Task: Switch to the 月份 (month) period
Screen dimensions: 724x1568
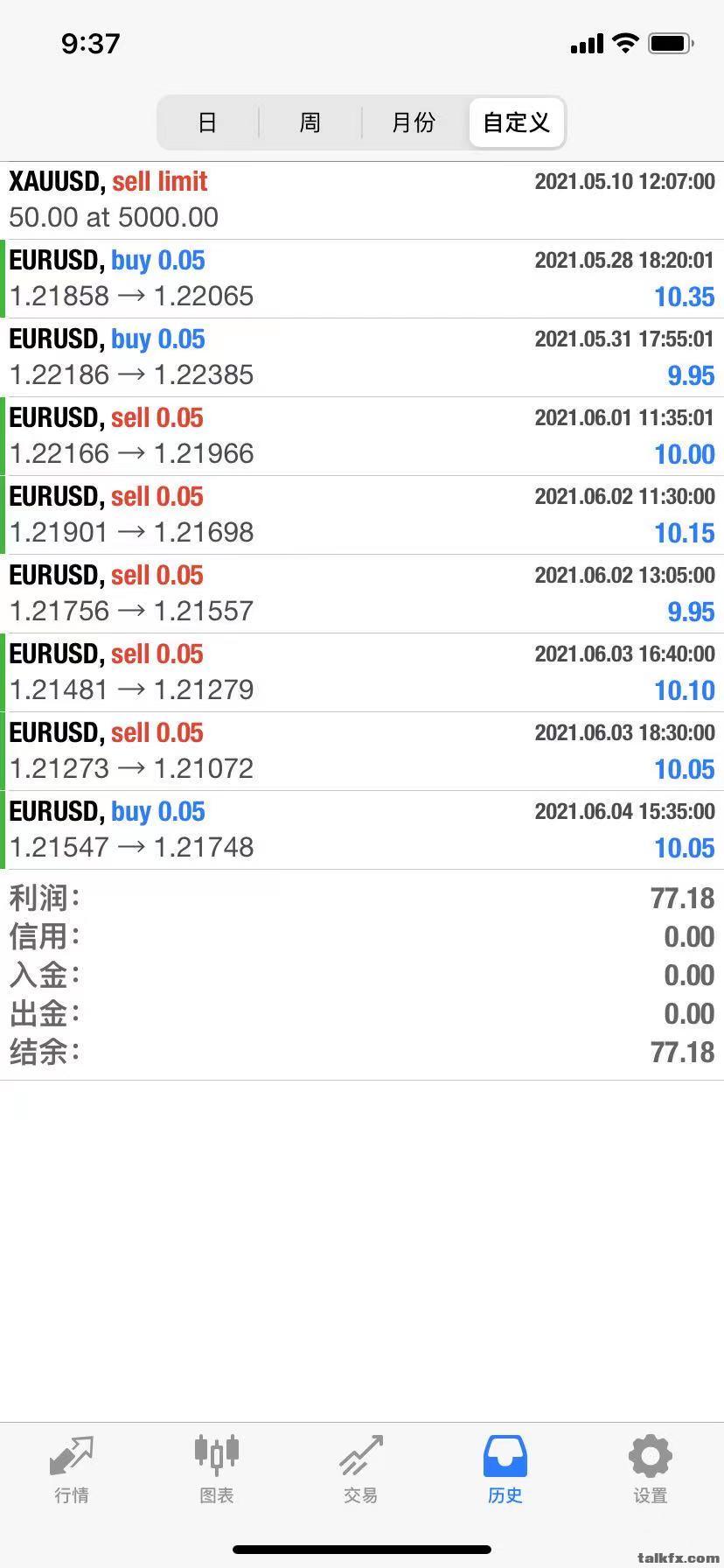Action: (x=414, y=122)
